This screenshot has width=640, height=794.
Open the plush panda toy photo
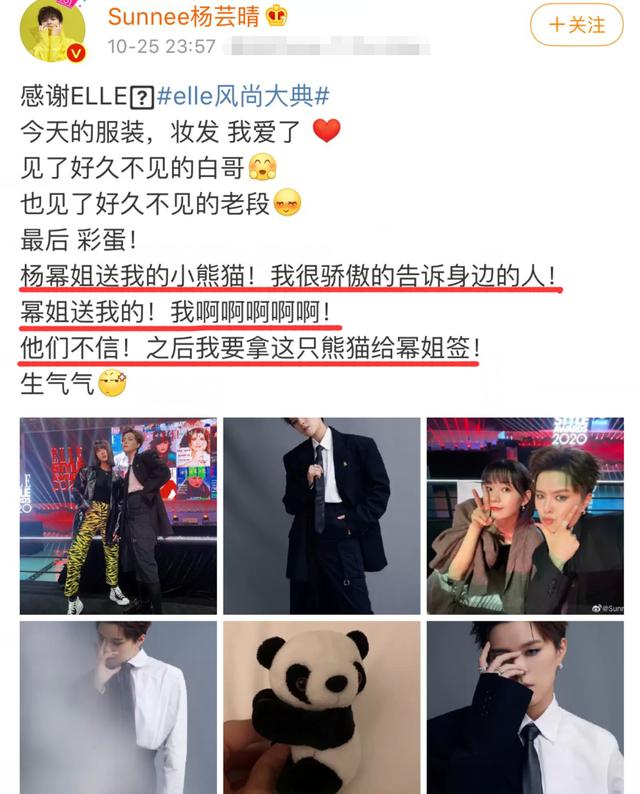tap(320, 707)
